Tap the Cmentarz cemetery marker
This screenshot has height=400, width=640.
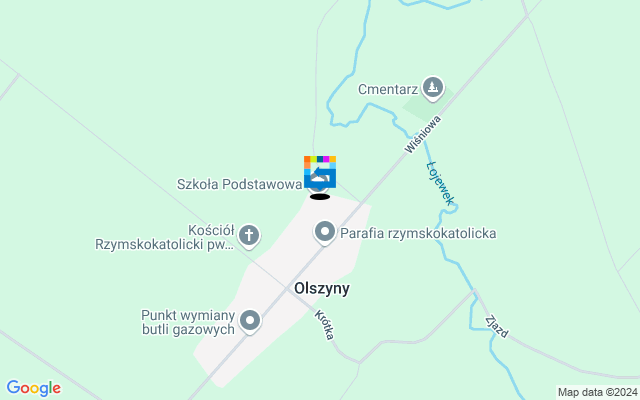[432, 89]
